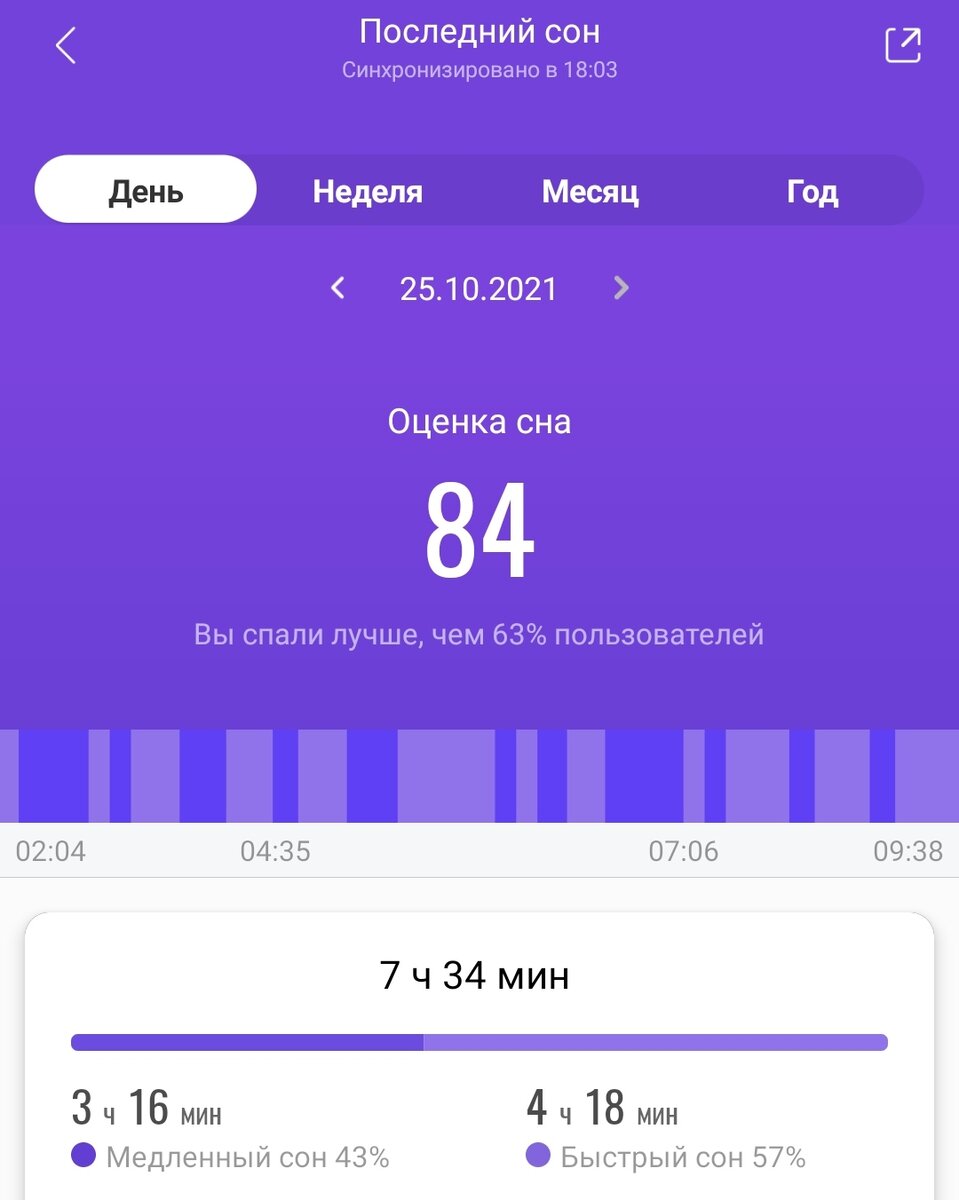Viewport: 959px width, 1200px height.
Task: Select a segment on the sleep timeline chart
Action: tap(480, 775)
